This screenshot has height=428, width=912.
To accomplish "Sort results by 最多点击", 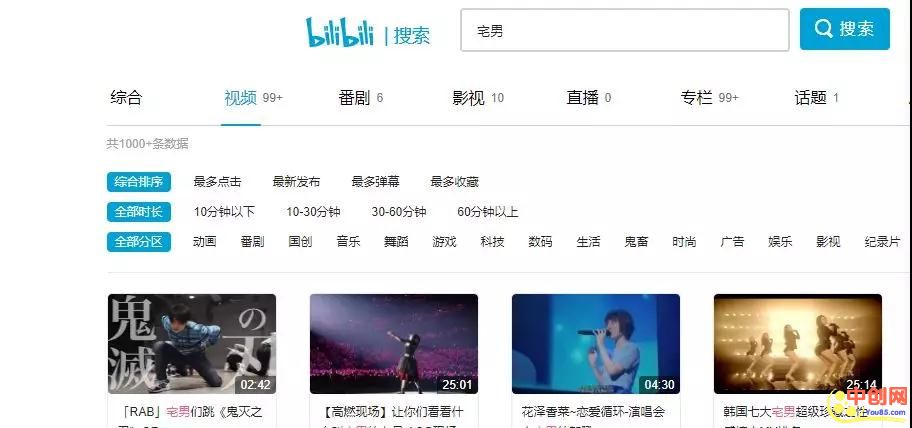I will coord(217,182).
